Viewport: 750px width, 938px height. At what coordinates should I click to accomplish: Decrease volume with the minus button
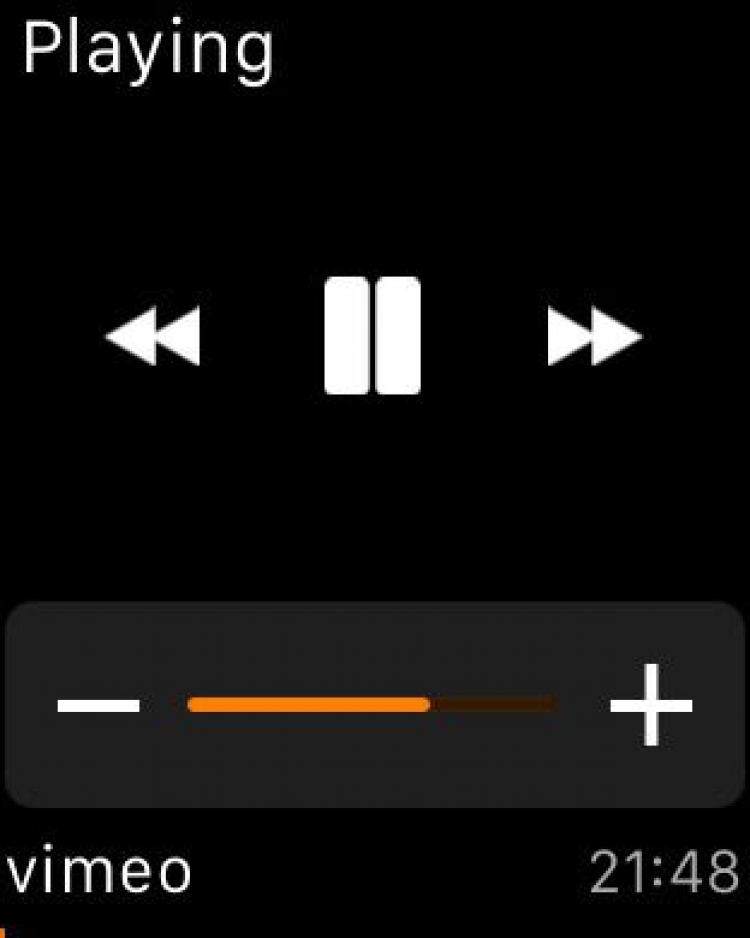tap(98, 705)
